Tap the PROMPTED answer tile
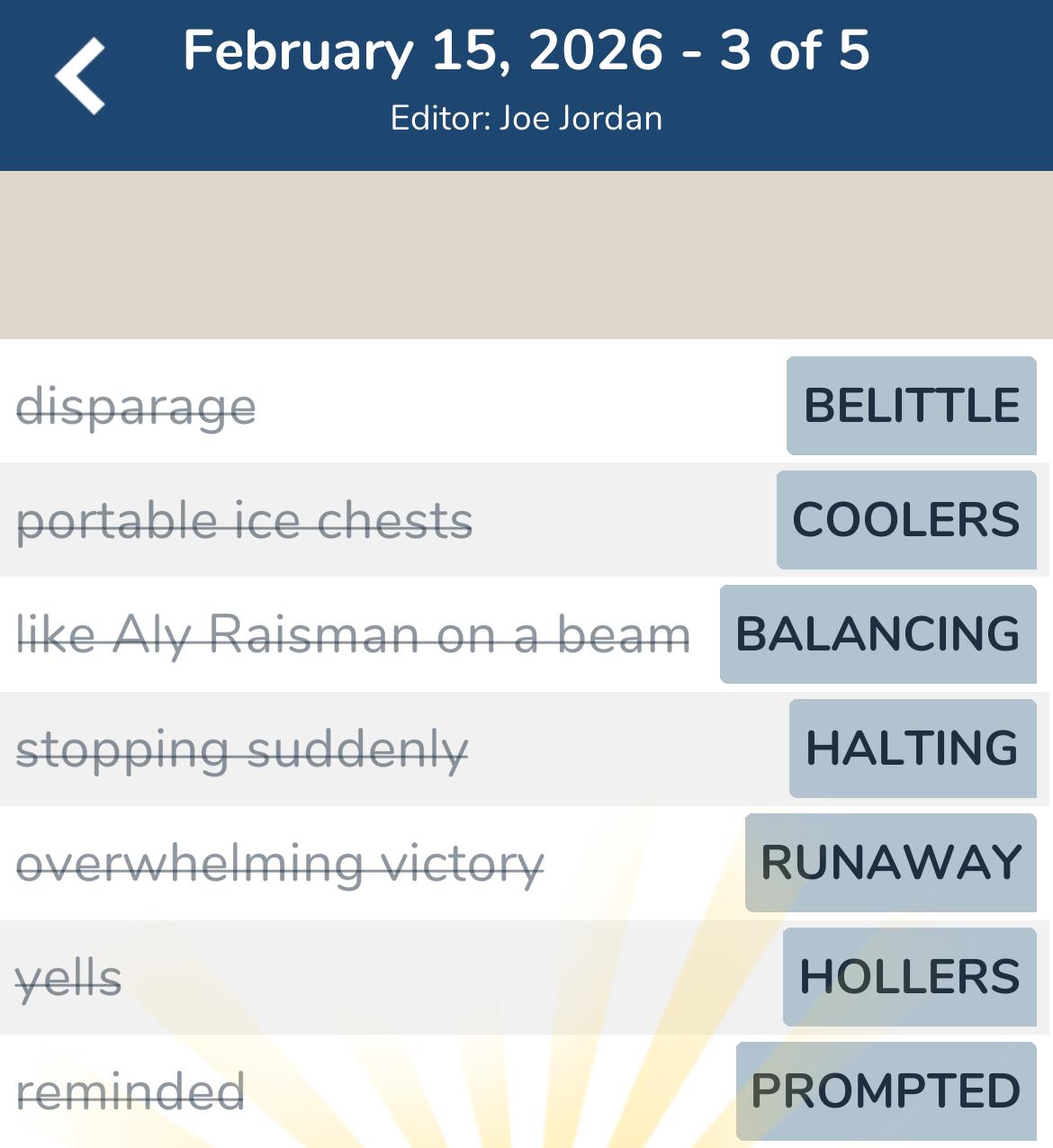The width and height of the screenshot is (1053, 1148). pos(886,1091)
